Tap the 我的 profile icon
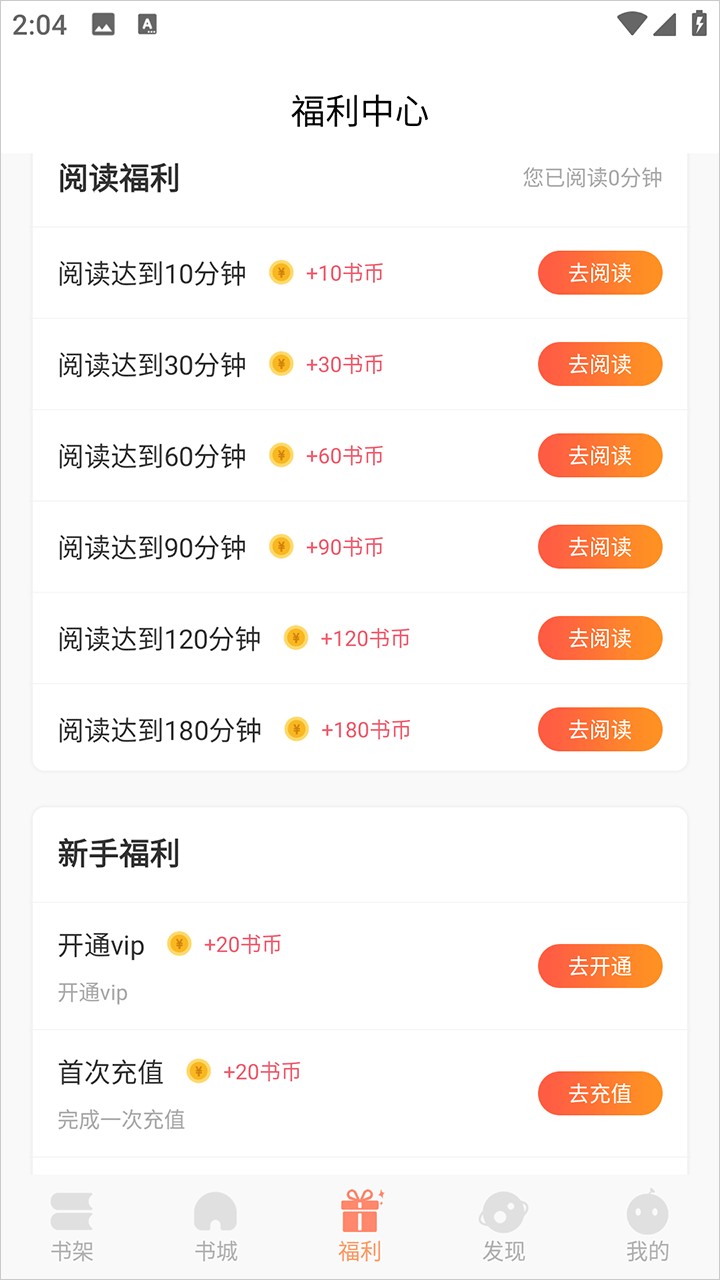The width and height of the screenshot is (720, 1280). click(x=647, y=1210)
